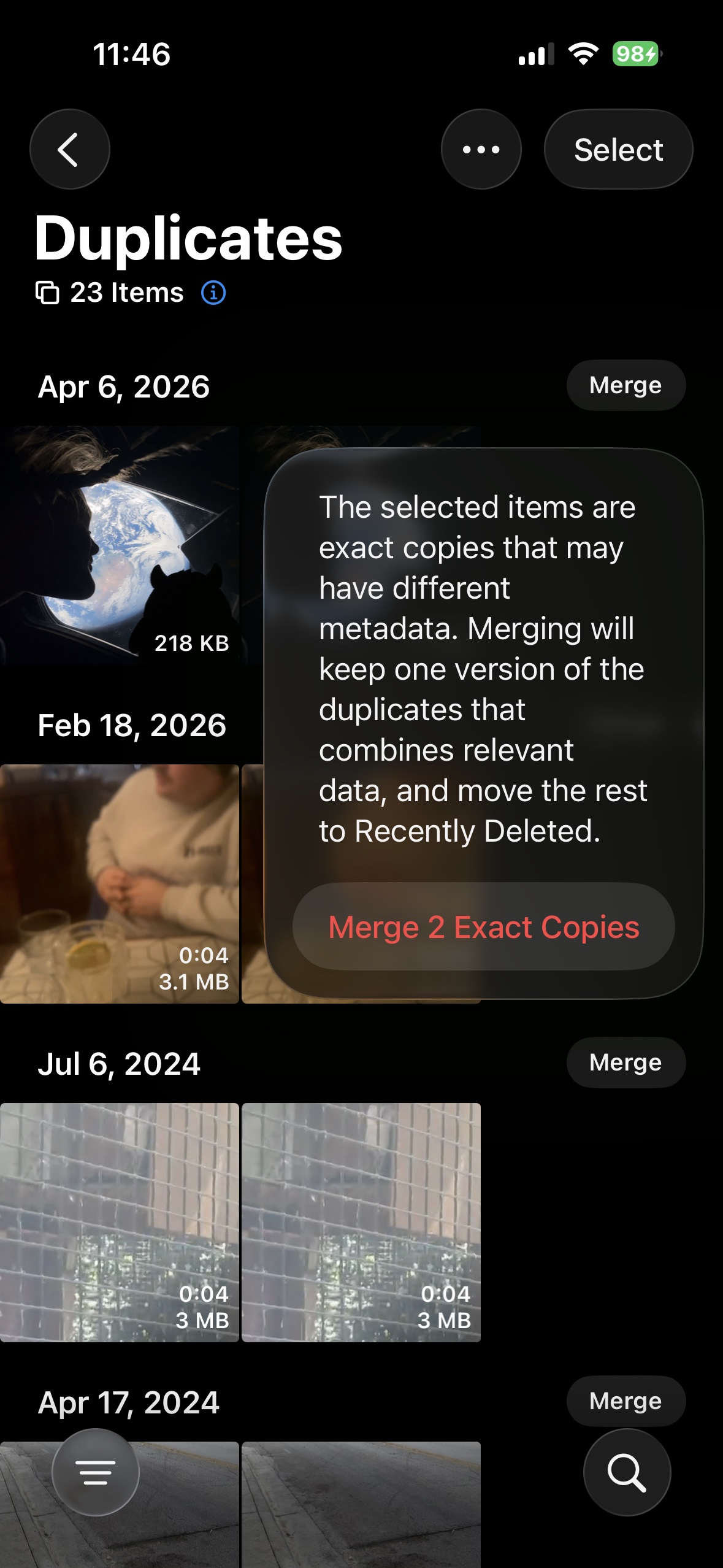The width and height of the screenshot is (723, 1568).
Task: Open the 3.1 MB video from Feb 18, 2026
Action: click(120, 883)
